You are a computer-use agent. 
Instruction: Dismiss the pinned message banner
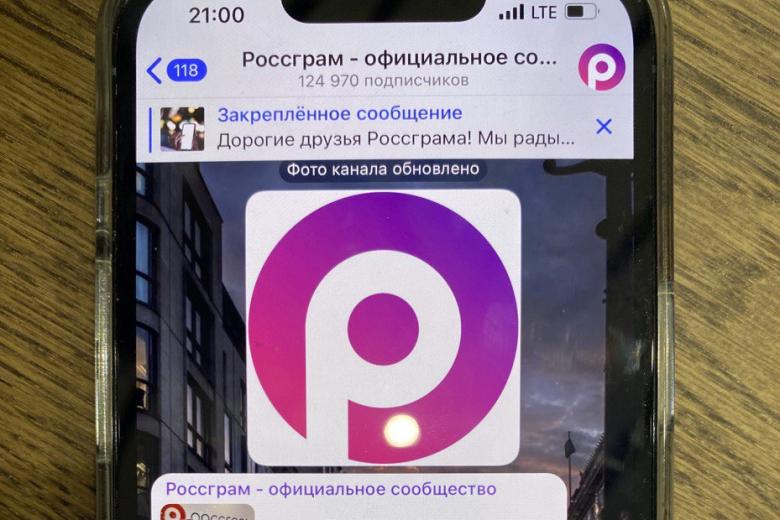[603, 127]
